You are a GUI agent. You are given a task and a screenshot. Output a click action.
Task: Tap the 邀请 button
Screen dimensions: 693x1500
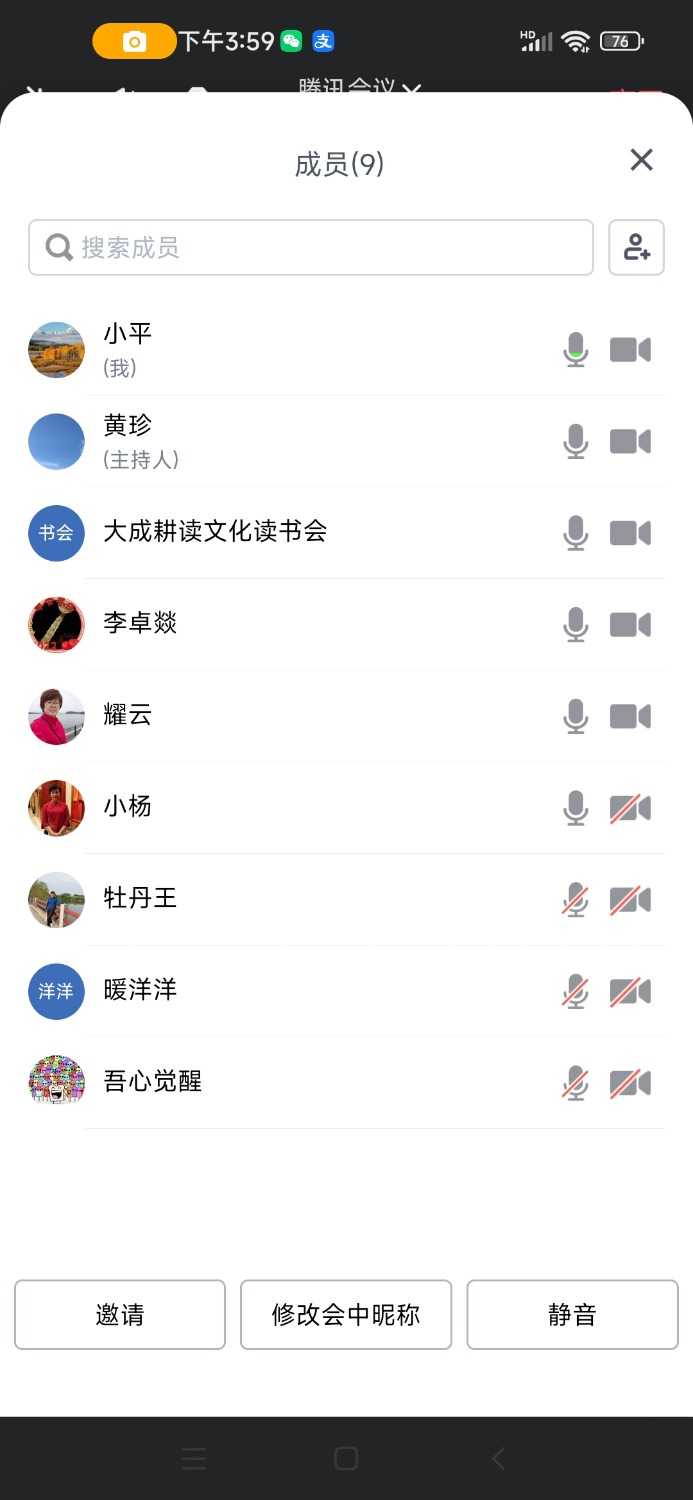point(120,1315)
